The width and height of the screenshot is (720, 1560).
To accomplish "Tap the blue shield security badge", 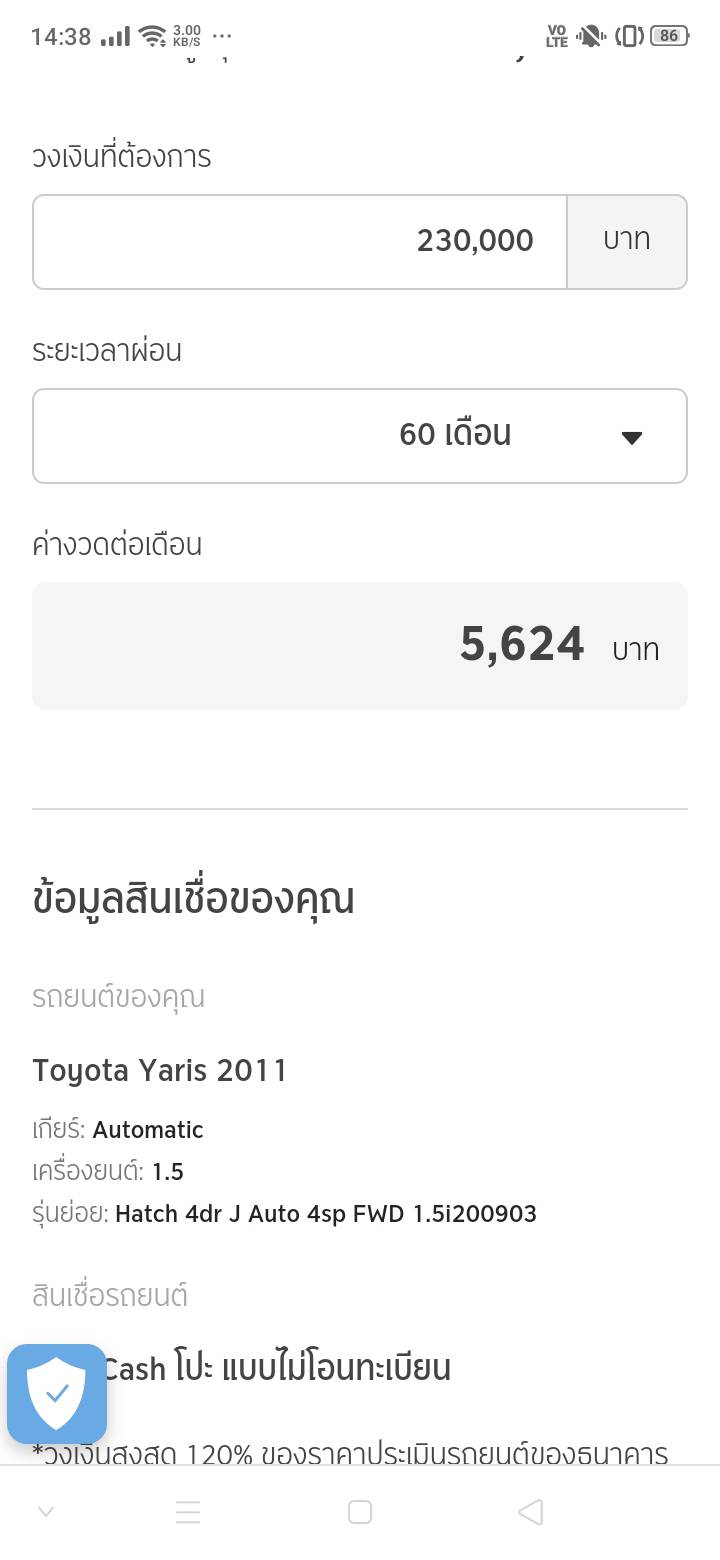I will (x=57, y=1393).
